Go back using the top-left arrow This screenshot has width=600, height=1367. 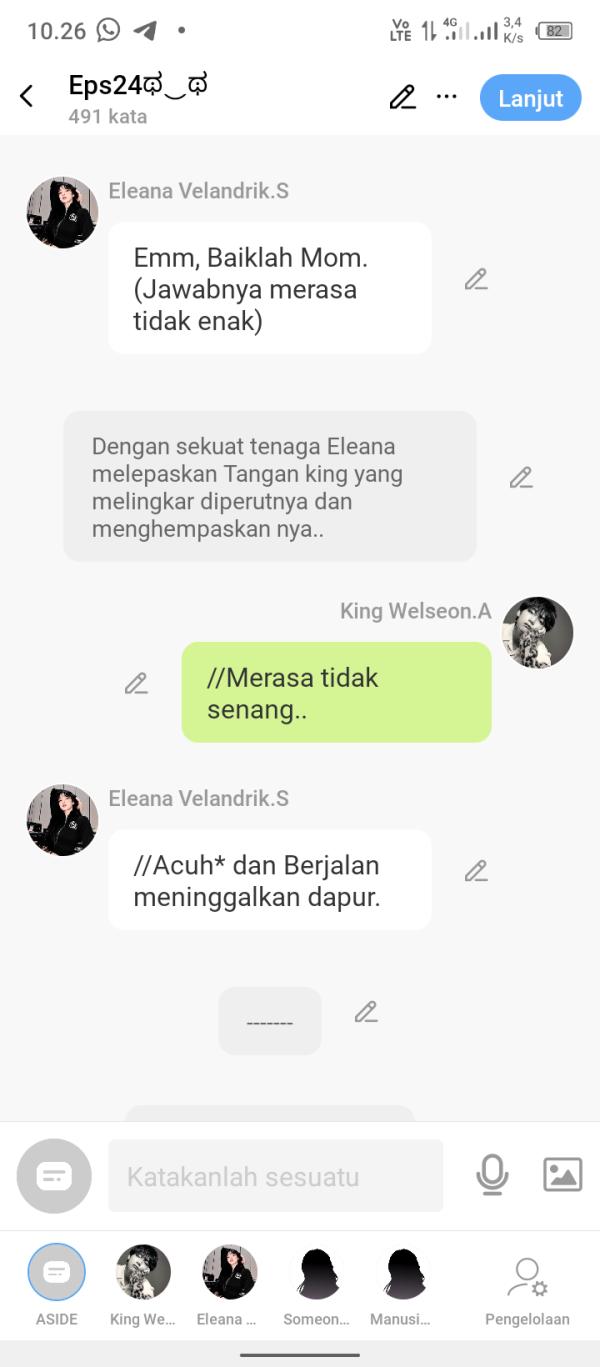[x=27, y=96]
